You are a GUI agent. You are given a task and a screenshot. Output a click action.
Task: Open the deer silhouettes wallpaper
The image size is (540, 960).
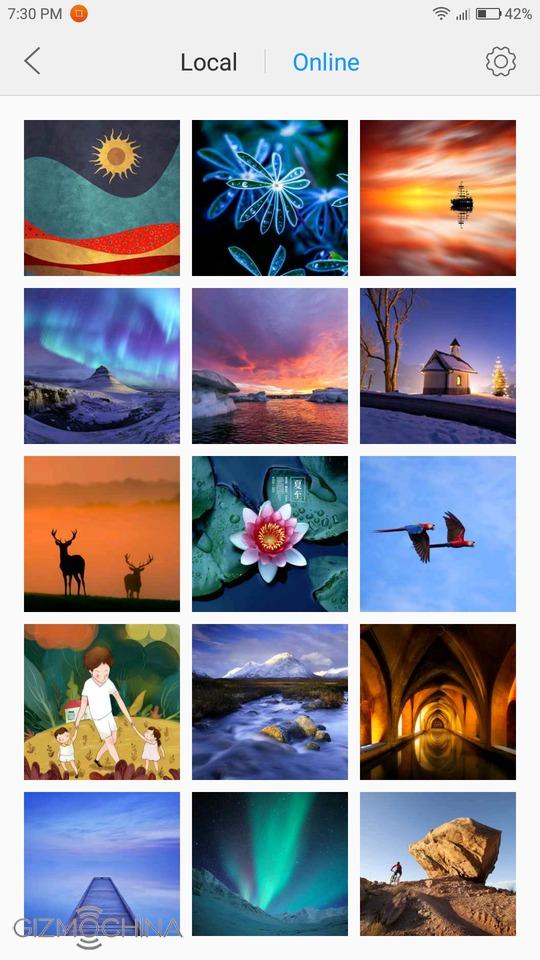pyautogui.click(x=102, y=534)
